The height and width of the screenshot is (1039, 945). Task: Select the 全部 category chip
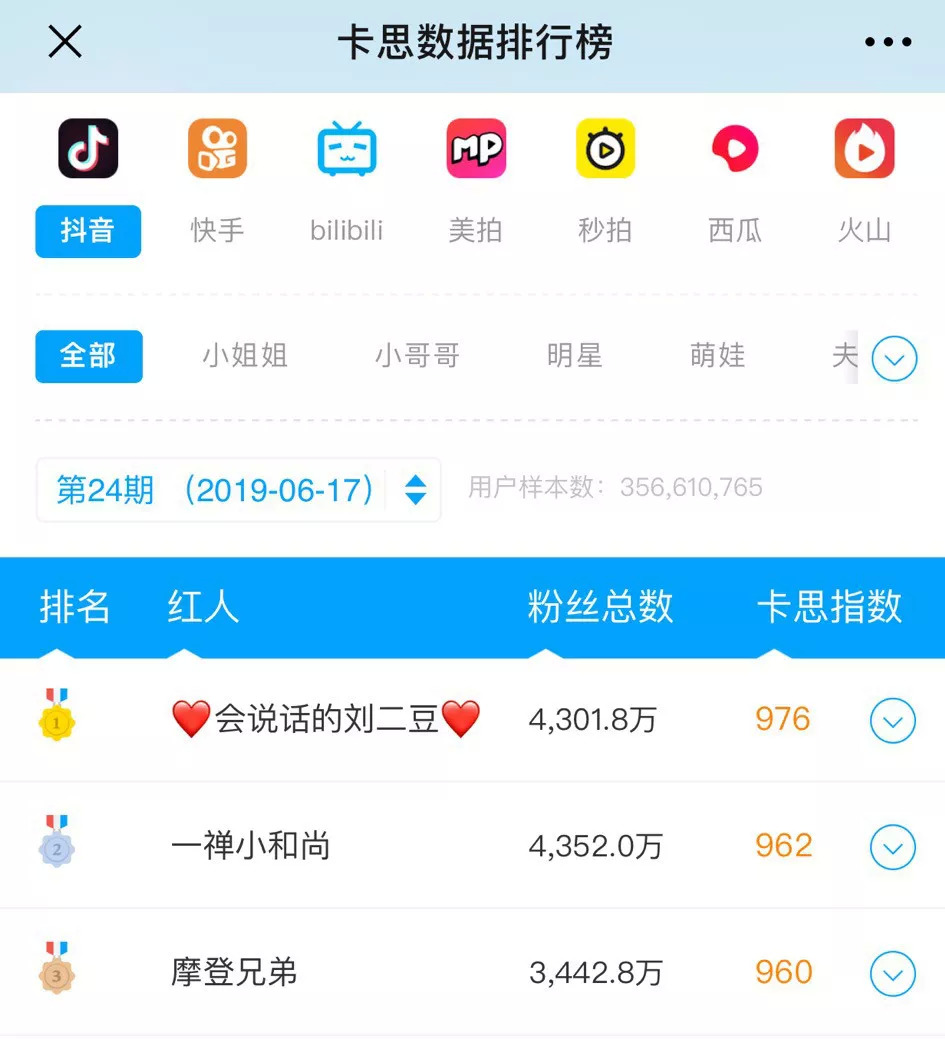click(x=88, y=356)
